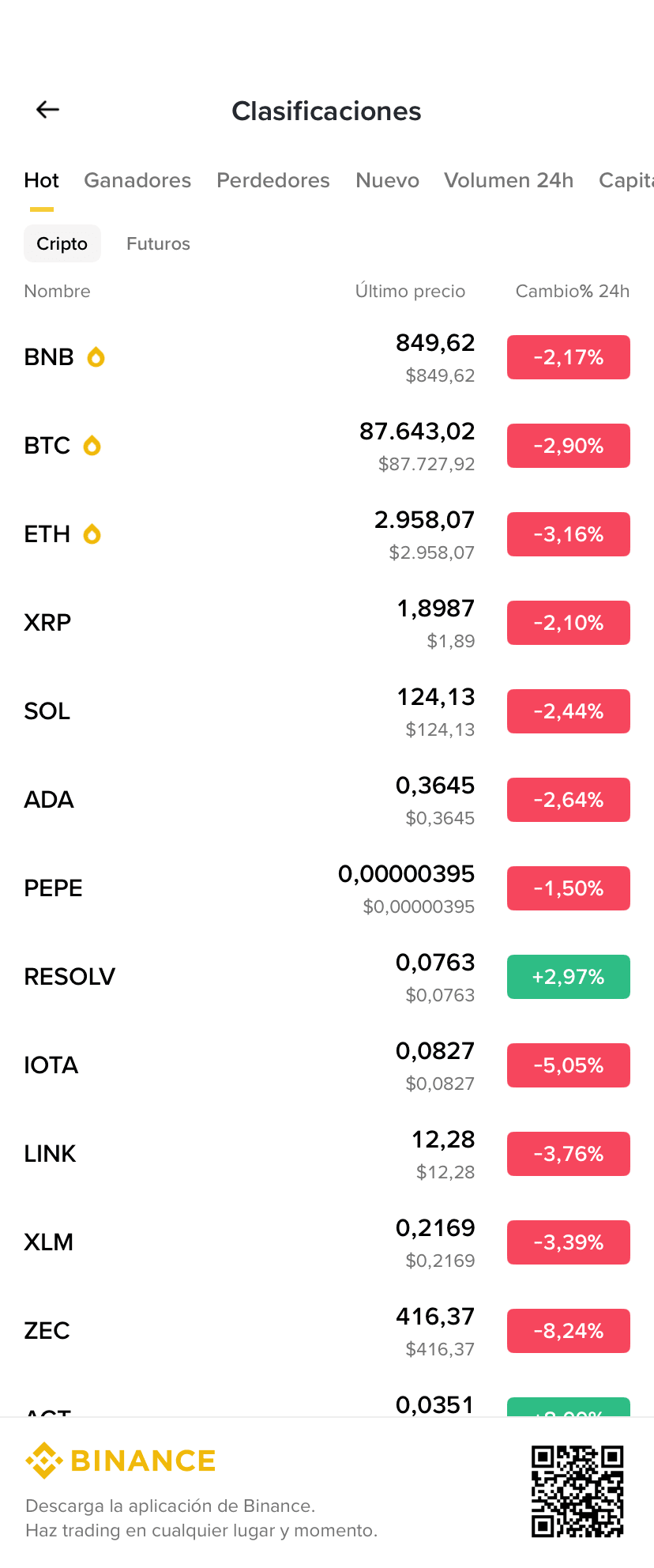Screen dimensions: 654x1568
Task: Show the Volumen 24h ranking
Action: point(509,181)
